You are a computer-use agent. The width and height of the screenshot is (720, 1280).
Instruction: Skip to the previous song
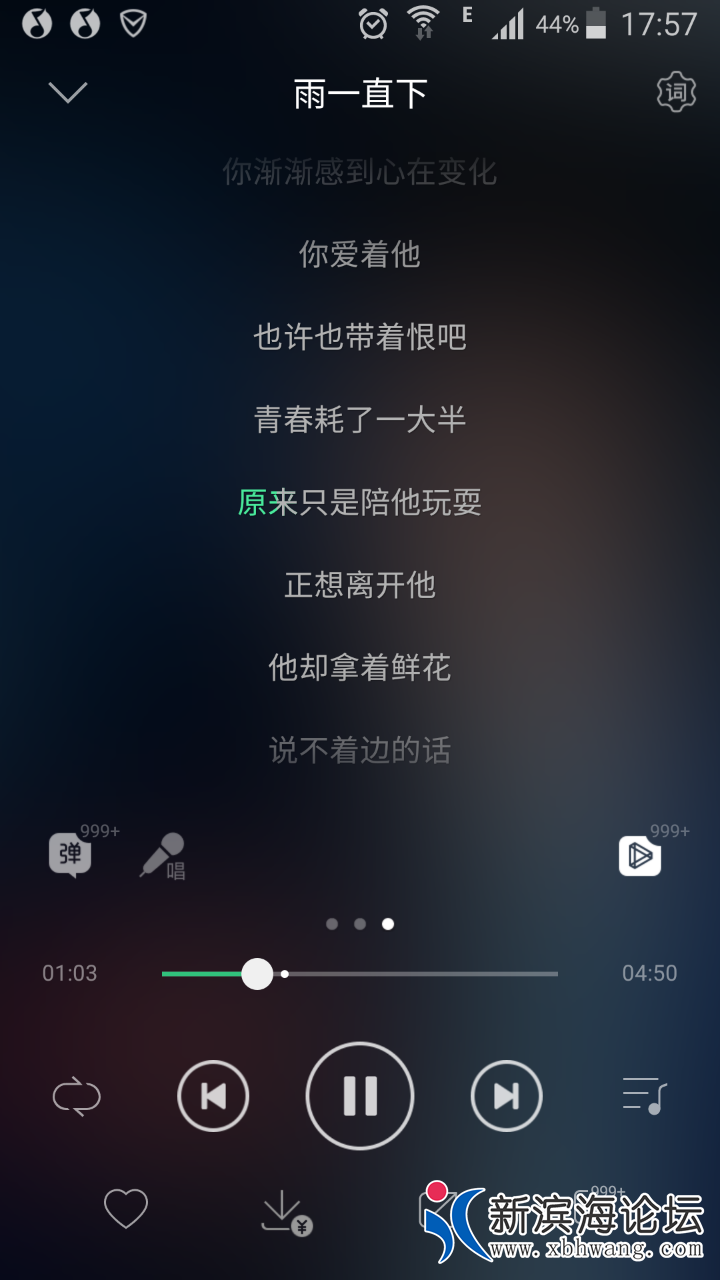pos(213,1097)
